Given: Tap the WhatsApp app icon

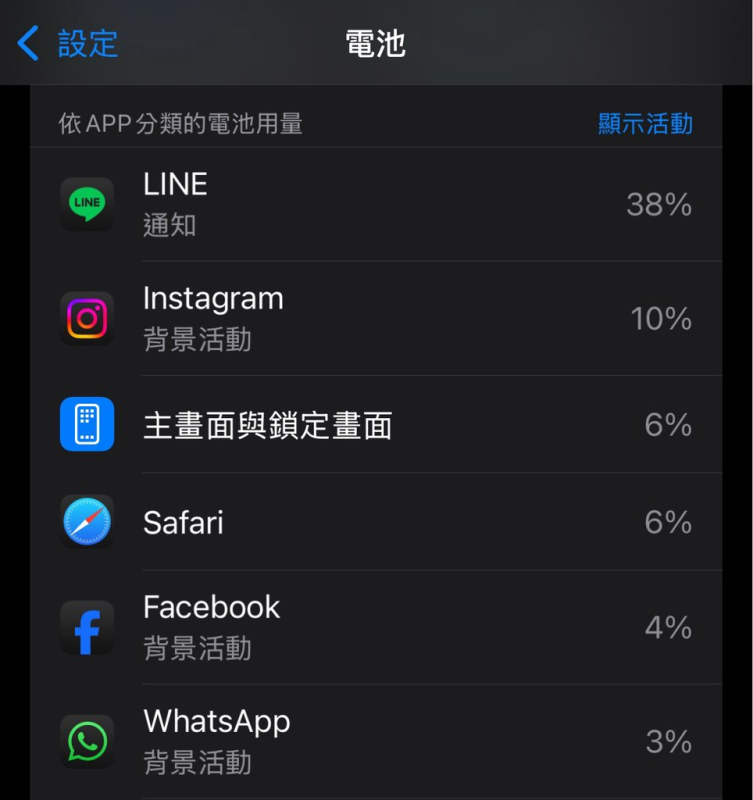Looking at the screenshot, I should tap(87, 742).
